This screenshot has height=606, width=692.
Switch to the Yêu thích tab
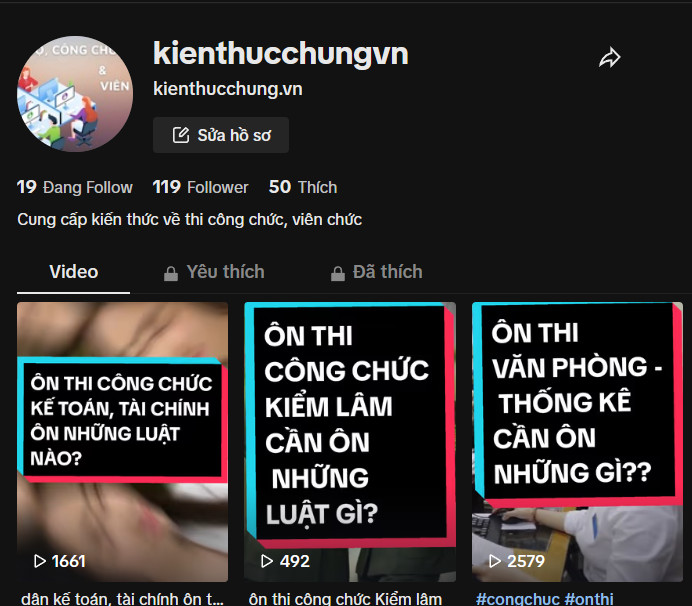tap(214, 272)
